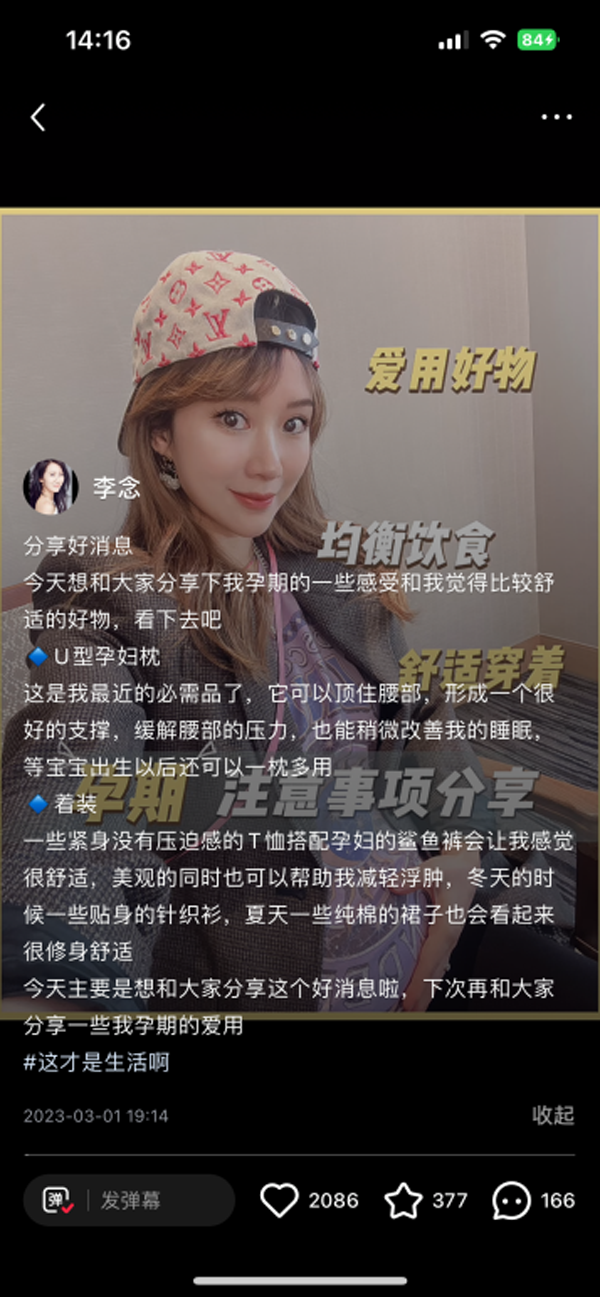Tap the #这才是生活啊 hashtag
600x1297 pixels.
click(96, 1062)
